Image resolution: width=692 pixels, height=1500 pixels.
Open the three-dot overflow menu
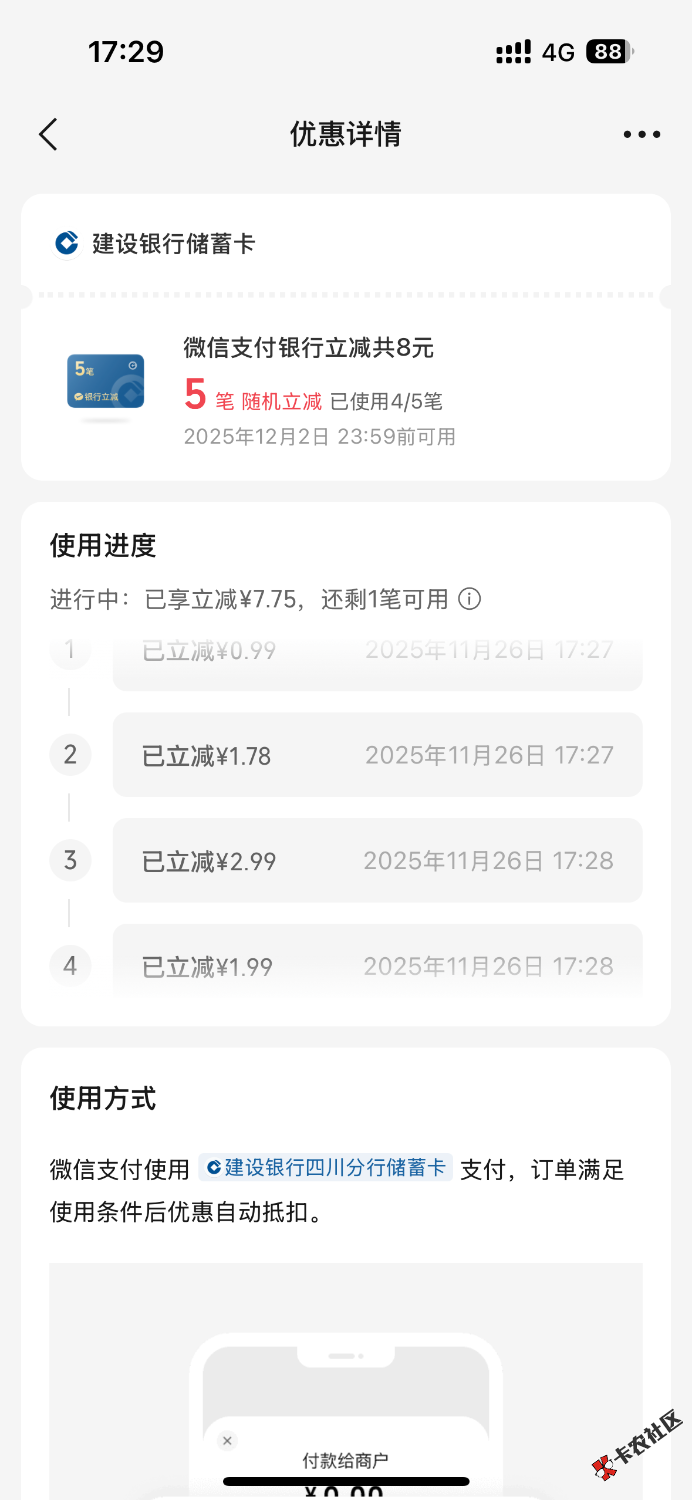click(641, 134)
